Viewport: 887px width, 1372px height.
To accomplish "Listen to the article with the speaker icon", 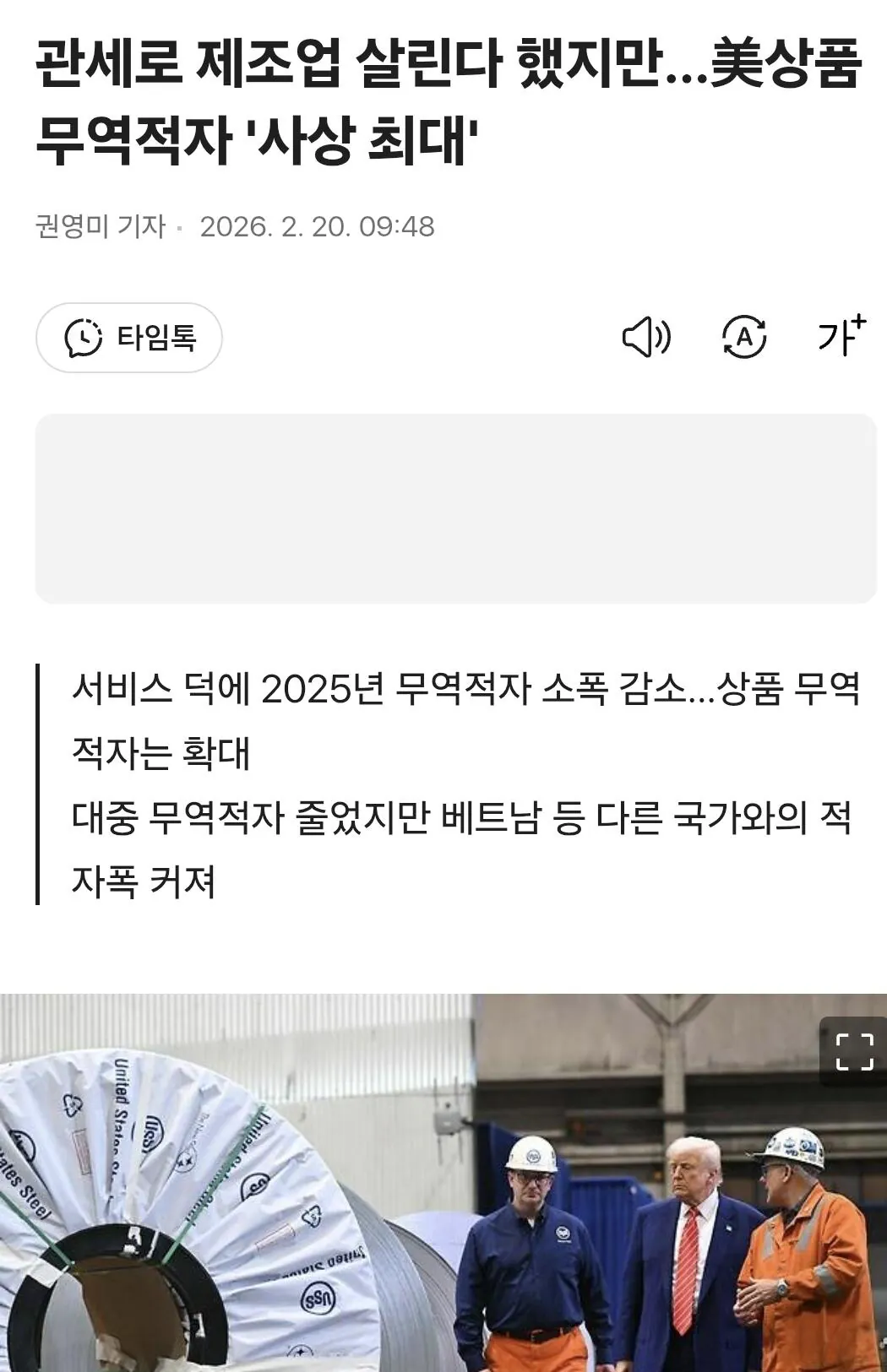I will 646,338.
